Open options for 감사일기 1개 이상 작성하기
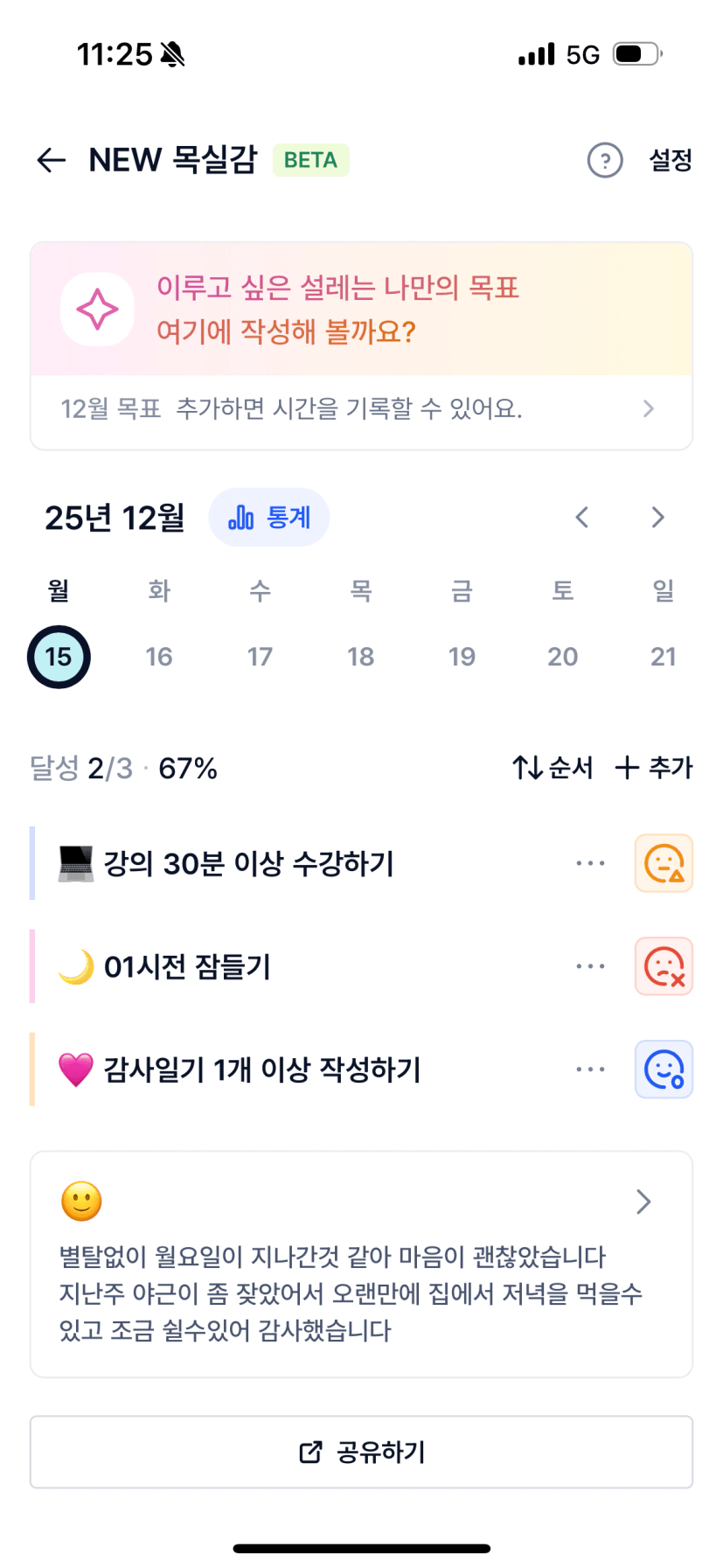Viewport: 723px width, 1568px height. pyautogui.click(x=590, y=1070)
